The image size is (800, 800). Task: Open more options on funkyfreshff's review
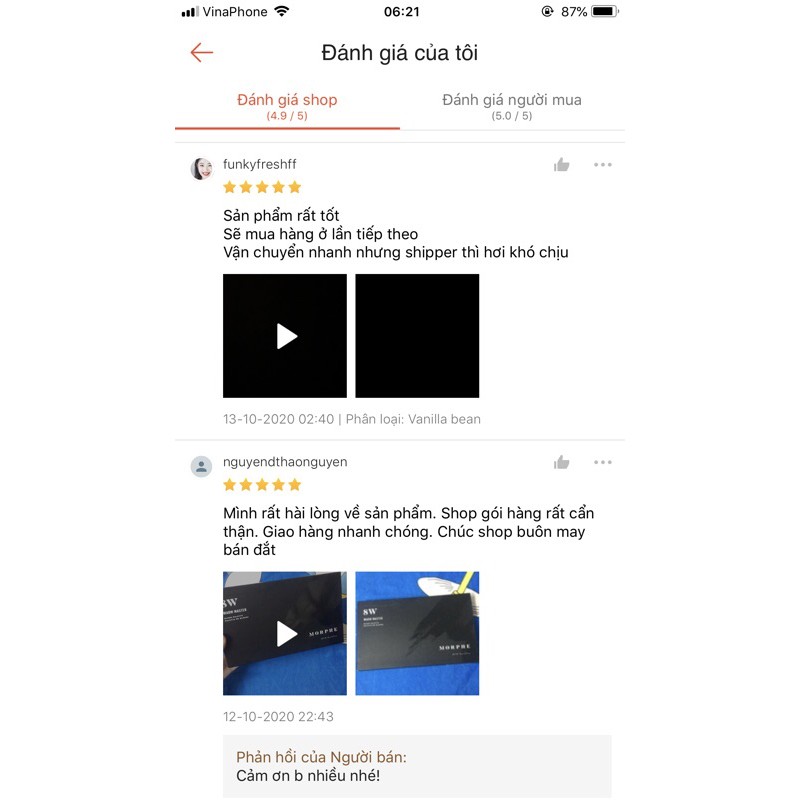(603, 165)
